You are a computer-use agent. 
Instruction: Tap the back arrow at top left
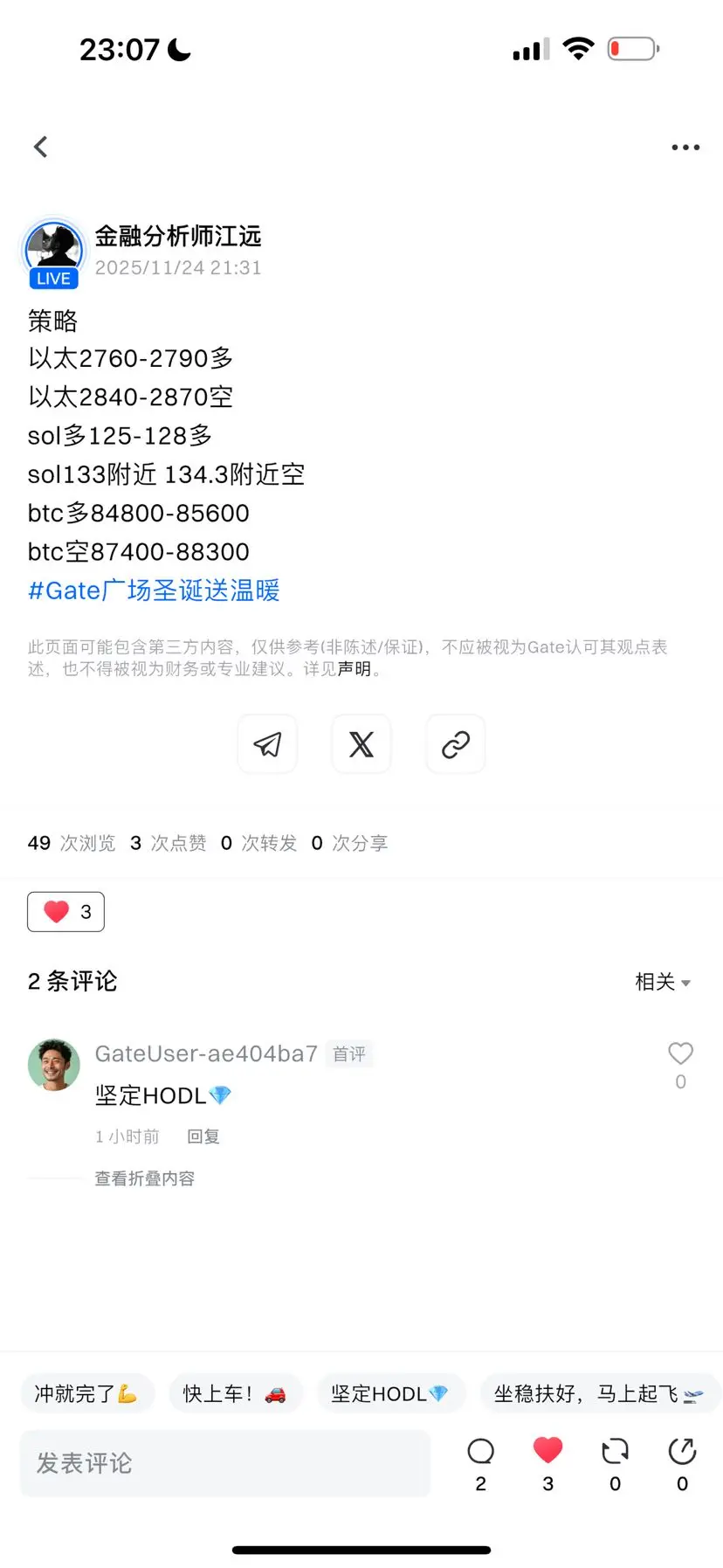41,147
